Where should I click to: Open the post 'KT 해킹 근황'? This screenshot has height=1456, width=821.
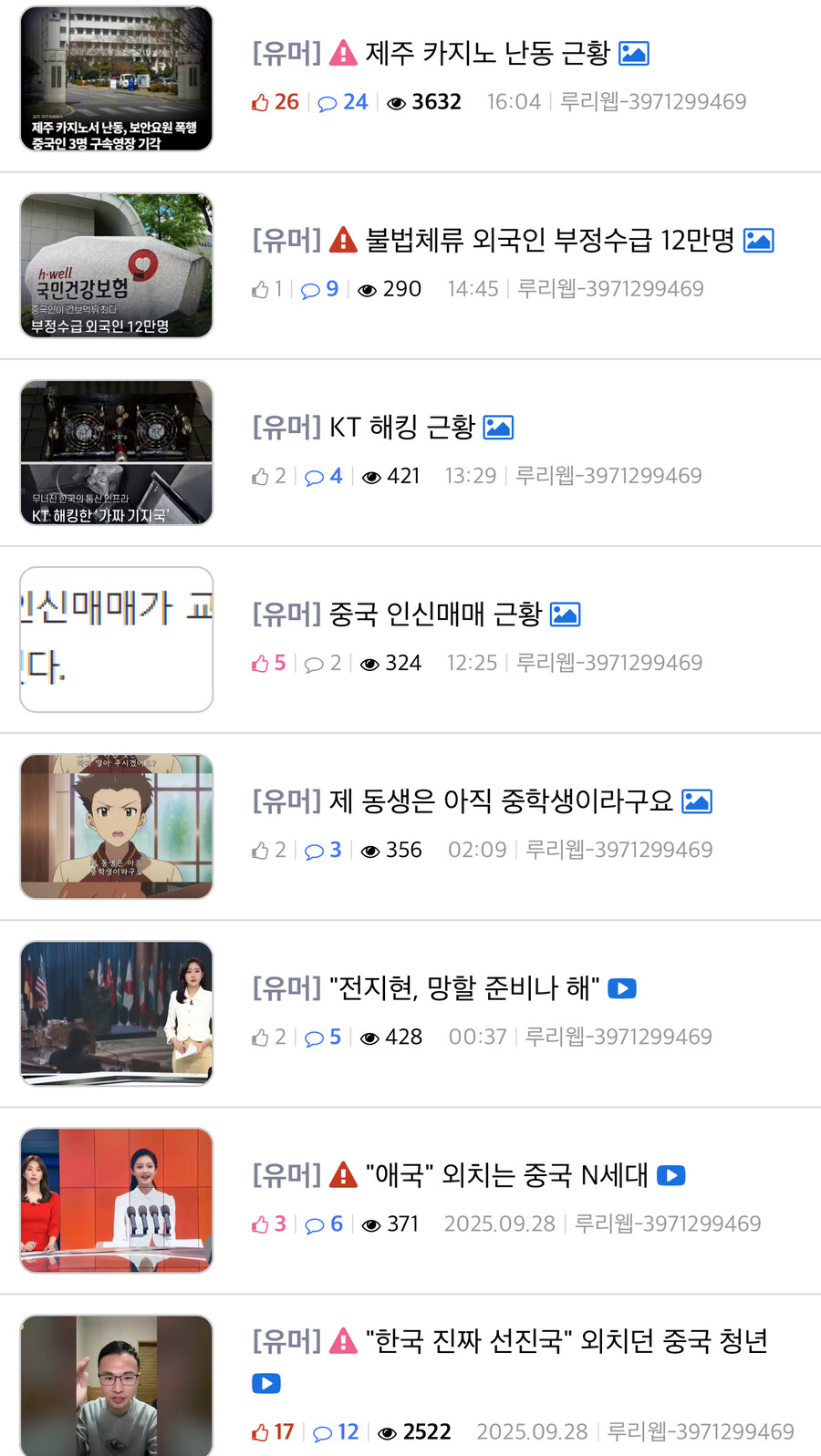401,428
